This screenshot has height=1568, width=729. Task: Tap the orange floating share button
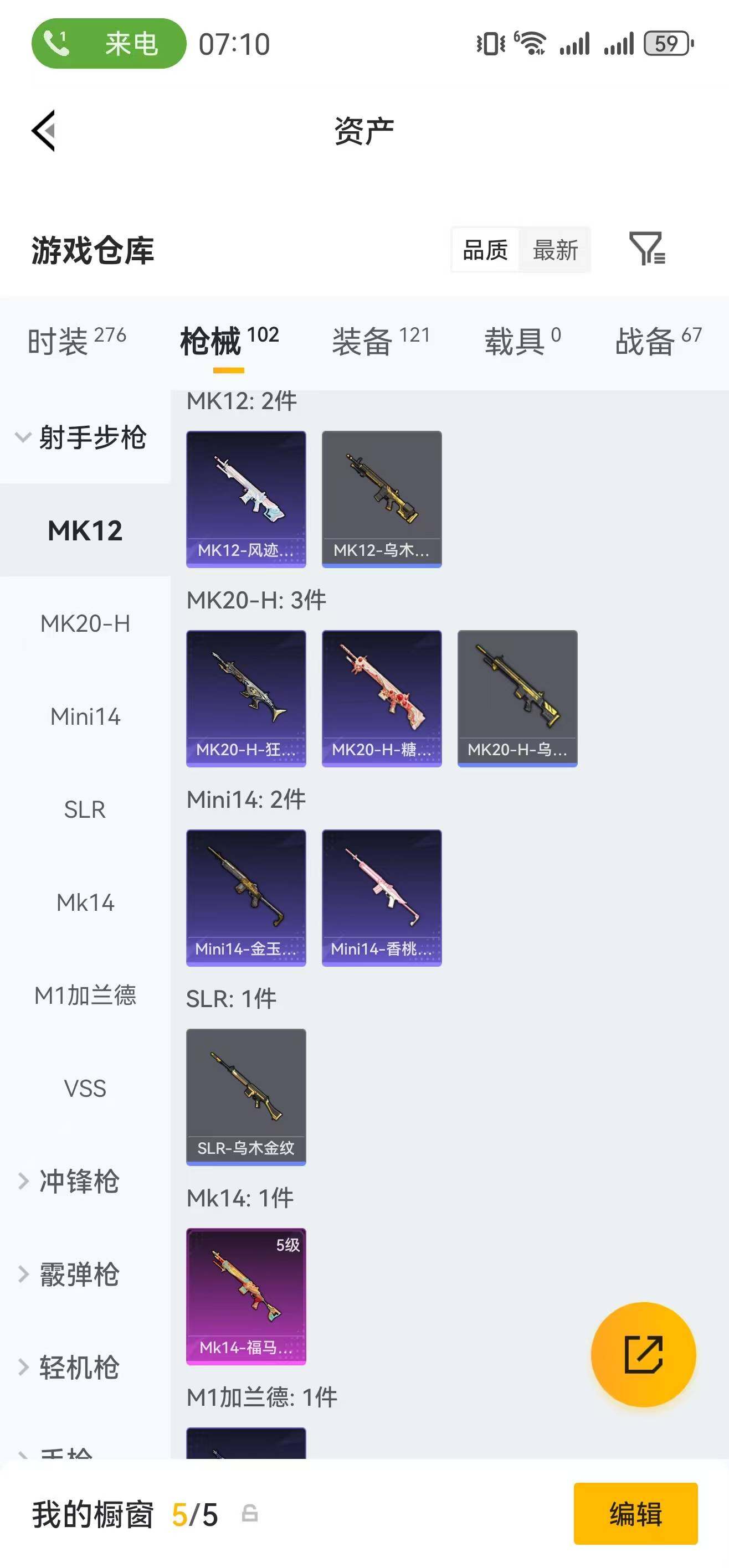643,1354
